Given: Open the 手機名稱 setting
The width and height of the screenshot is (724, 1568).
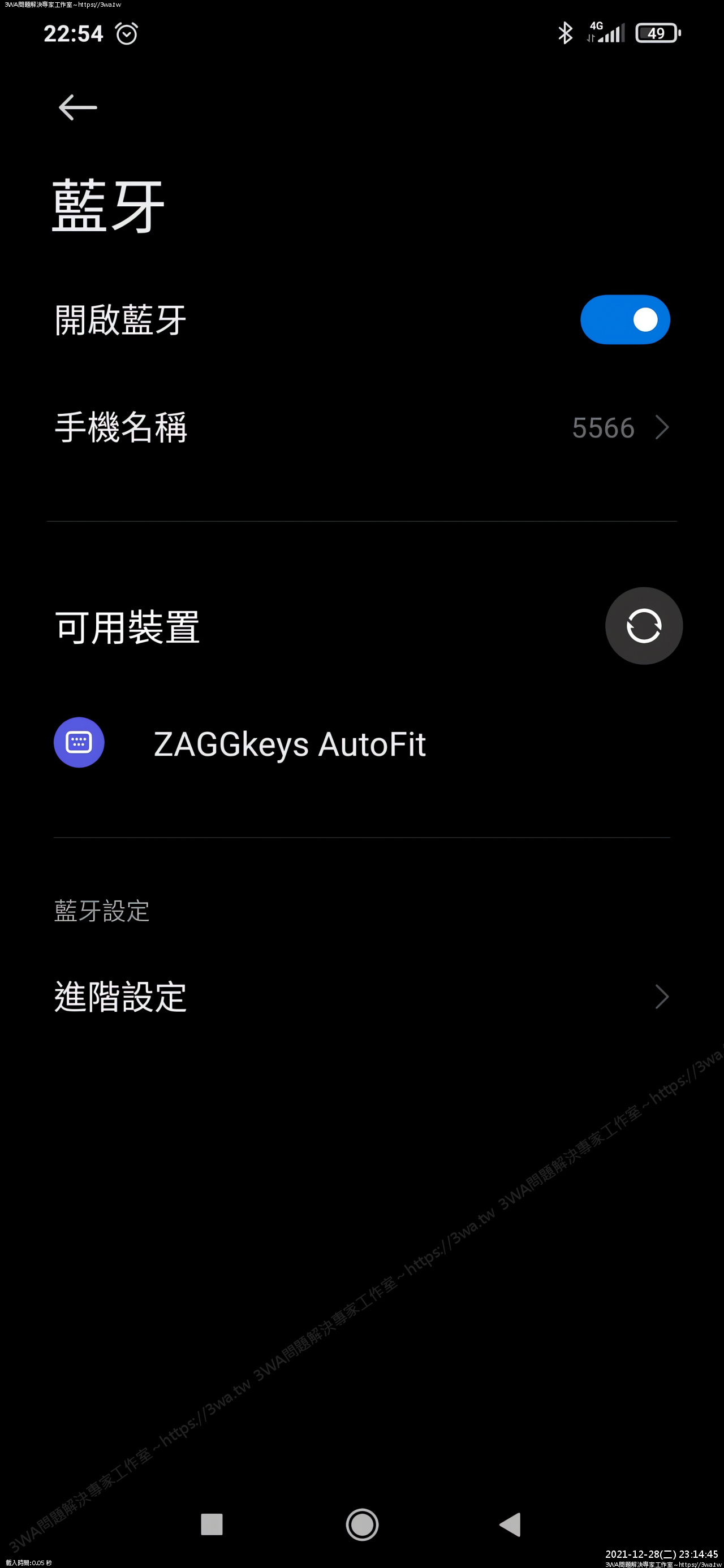Looking at the screenshot, I should (x=361, y=427).
